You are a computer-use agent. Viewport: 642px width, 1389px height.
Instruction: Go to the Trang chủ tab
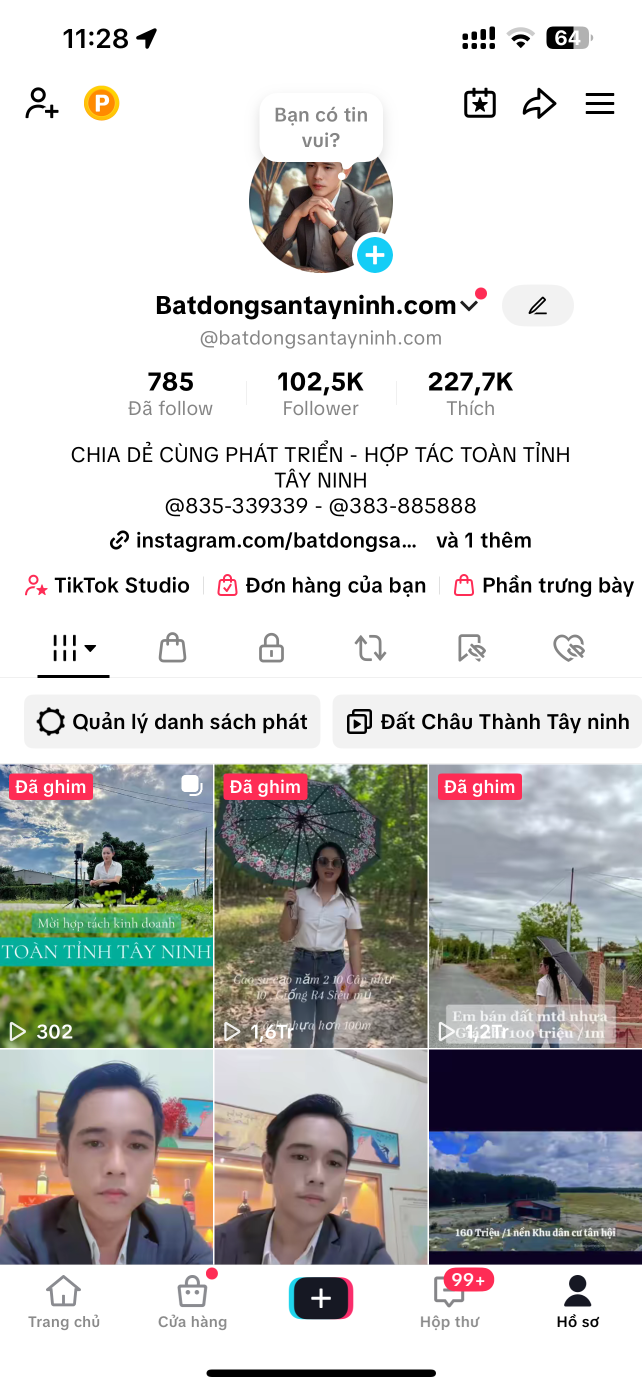pyautogui.click(x=64, y=1302)
